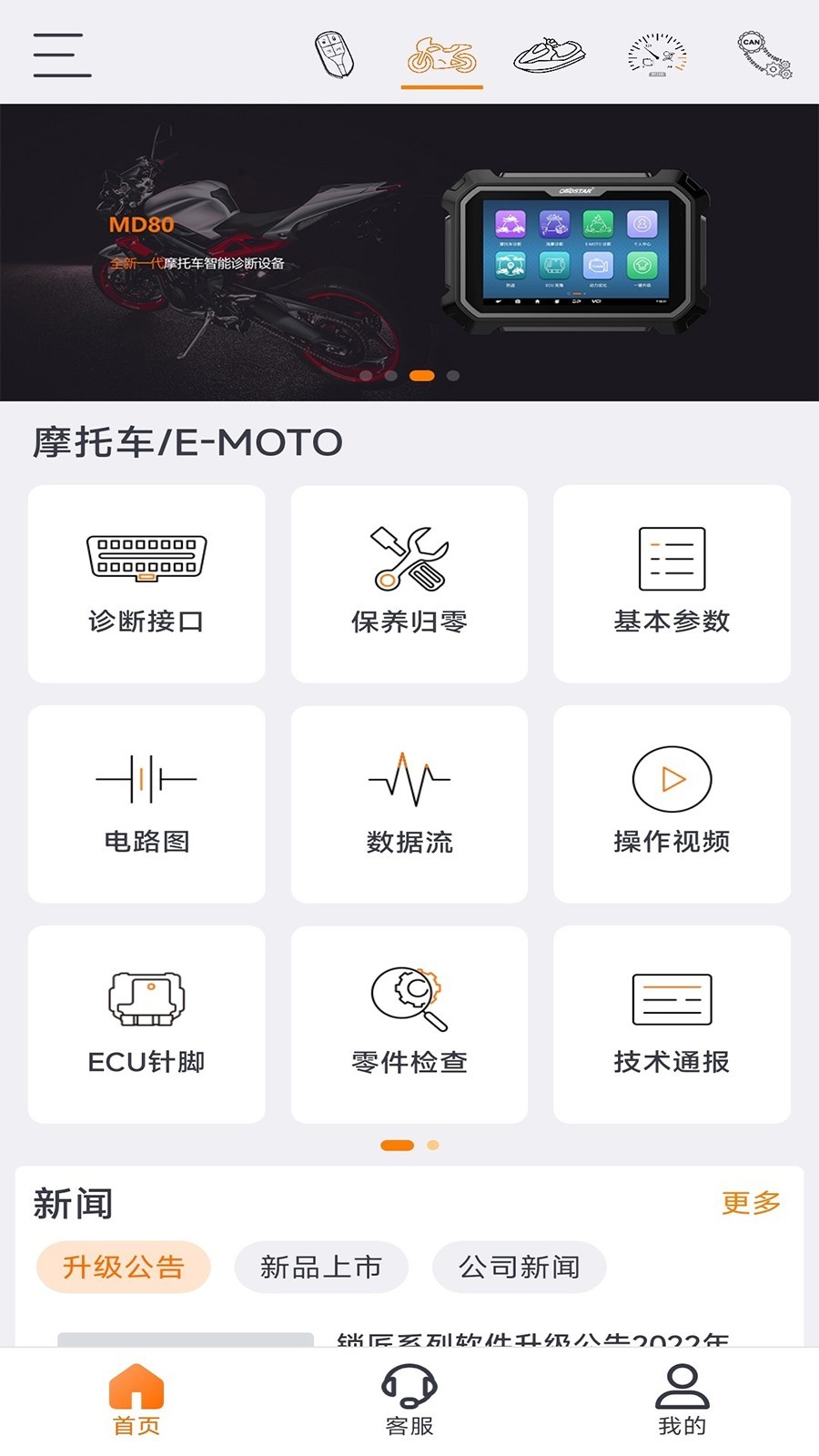Switch to the car key category
Image resolution: width=819 pixels, height=1456 pixels.
333,54
